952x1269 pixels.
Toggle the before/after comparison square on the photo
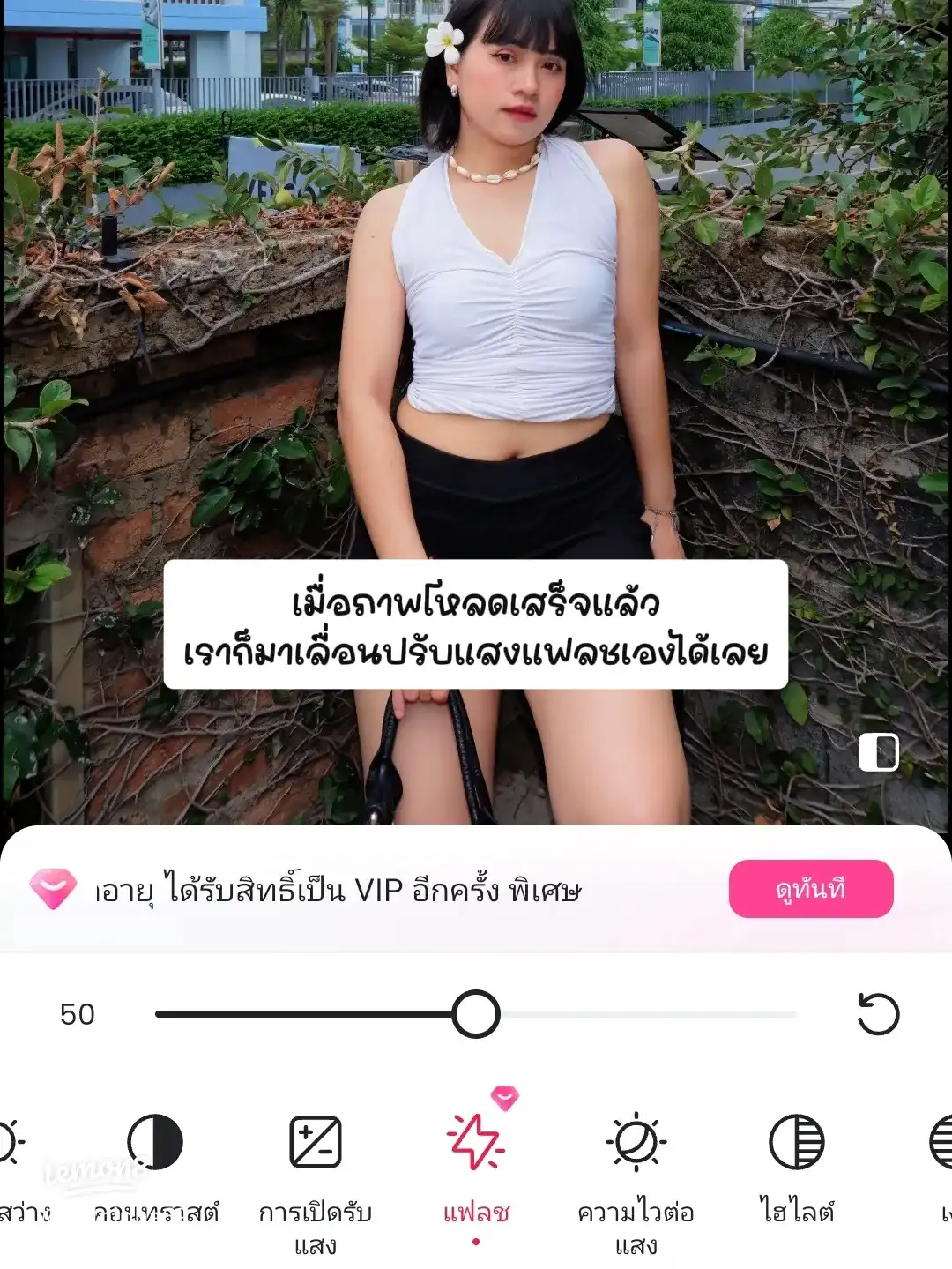click(878, 754)
